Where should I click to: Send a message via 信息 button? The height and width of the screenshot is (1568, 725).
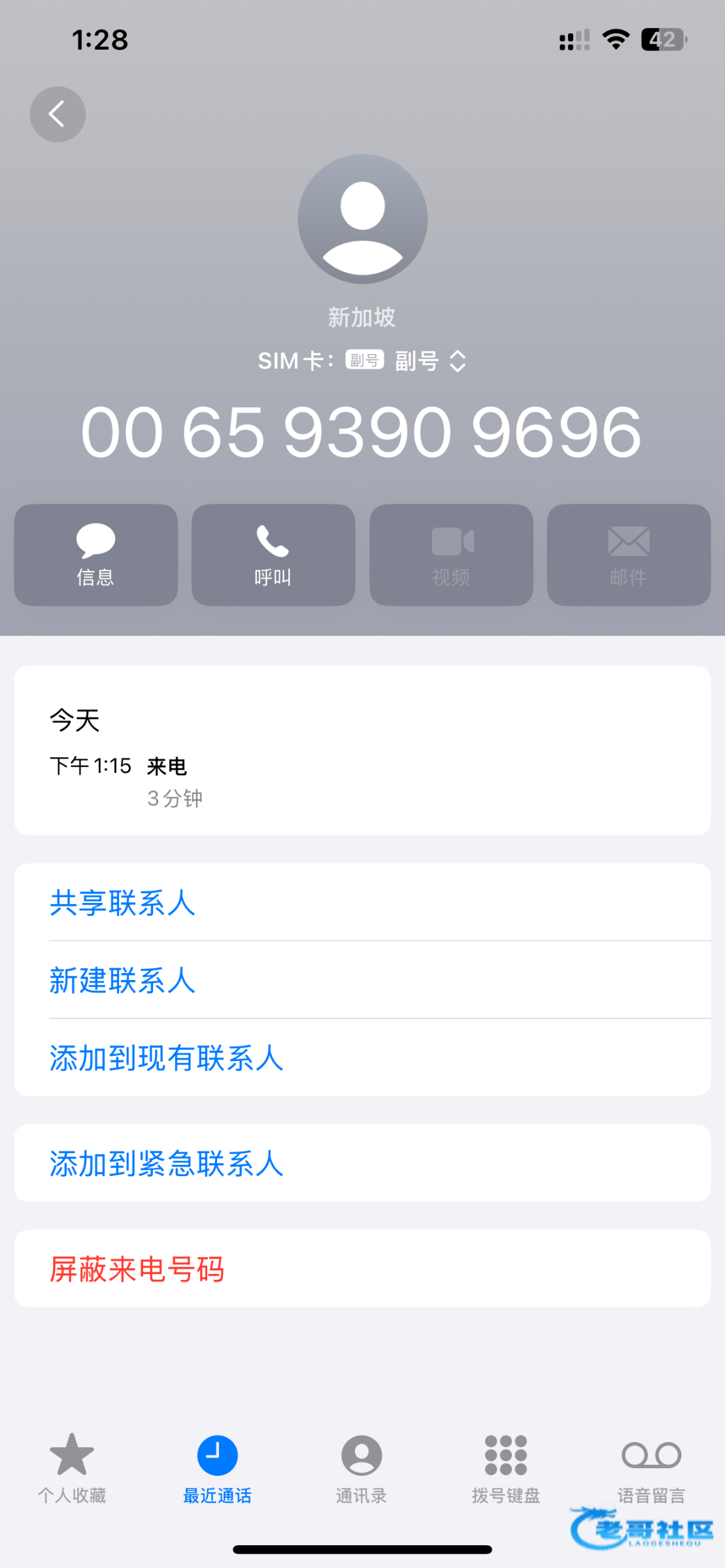tap(96, 555)
